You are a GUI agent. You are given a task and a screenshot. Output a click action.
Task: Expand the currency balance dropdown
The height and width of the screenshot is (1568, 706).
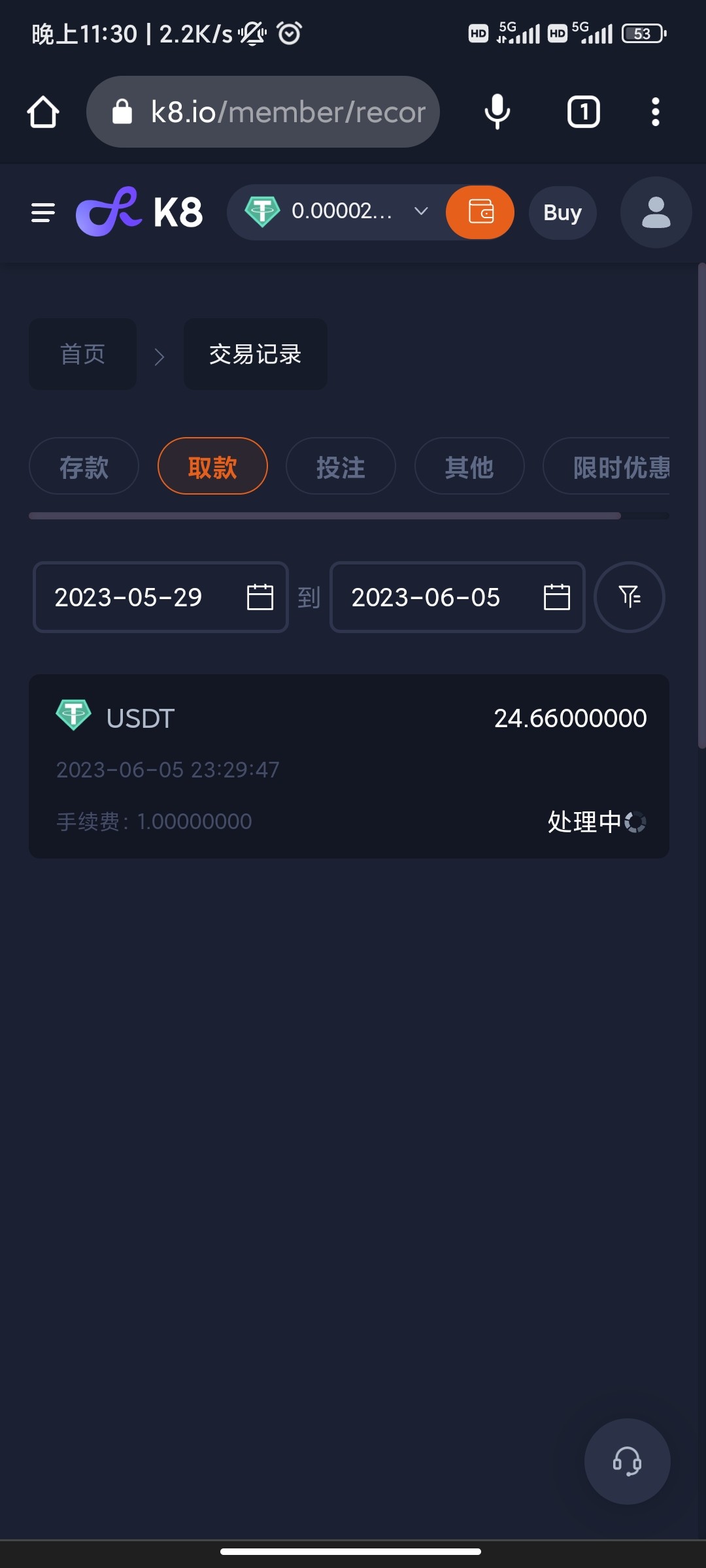point(421,212)
